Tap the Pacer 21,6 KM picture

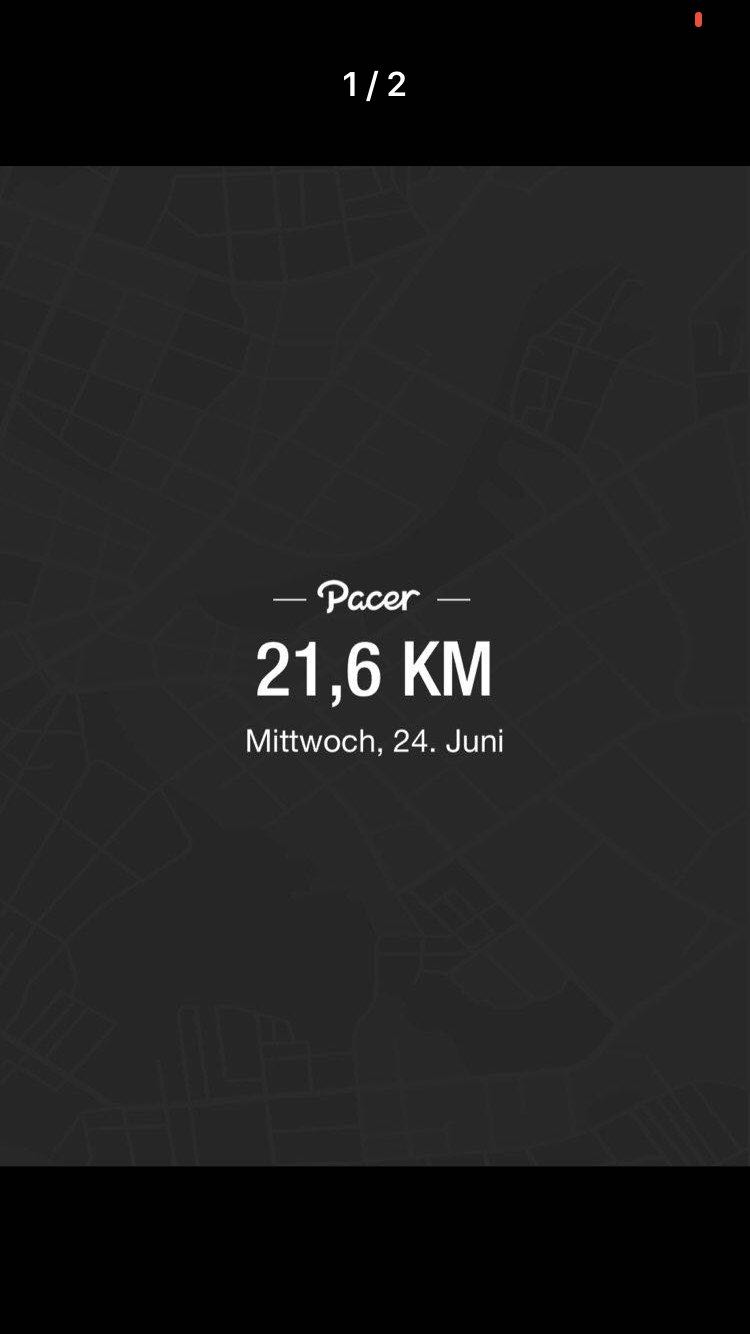click(x=375, y=666)
